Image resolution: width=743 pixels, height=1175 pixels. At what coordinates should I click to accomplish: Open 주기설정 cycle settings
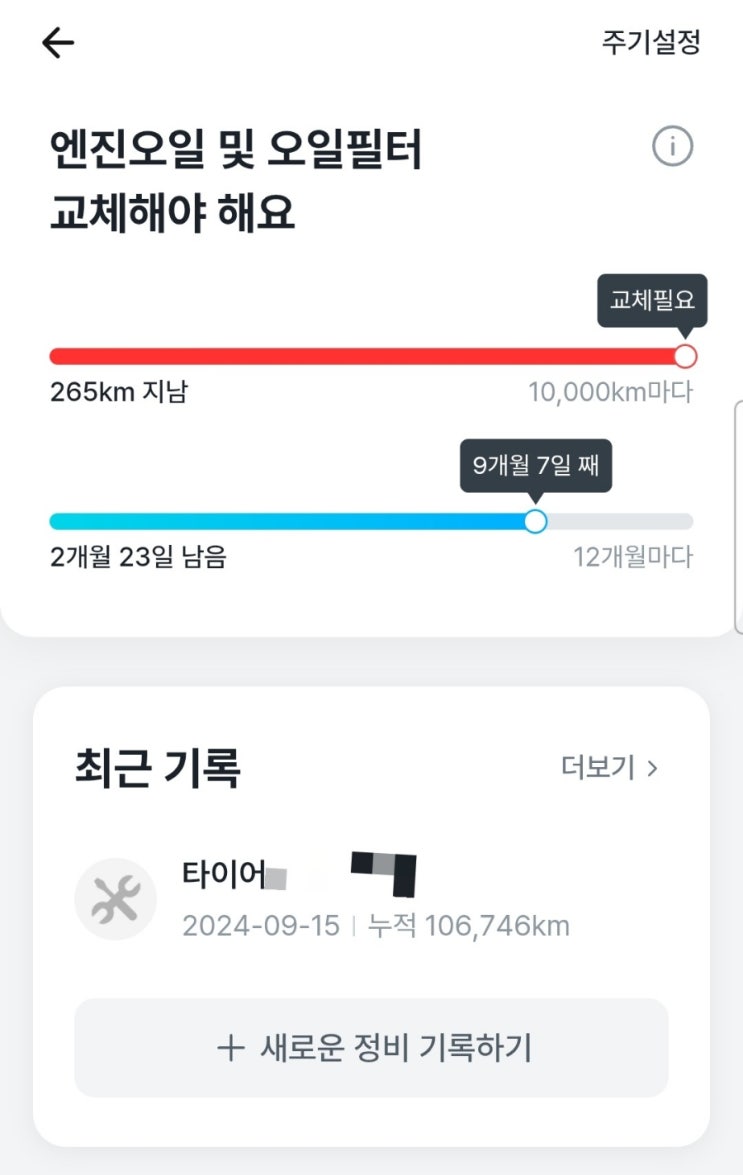[651, 42]
